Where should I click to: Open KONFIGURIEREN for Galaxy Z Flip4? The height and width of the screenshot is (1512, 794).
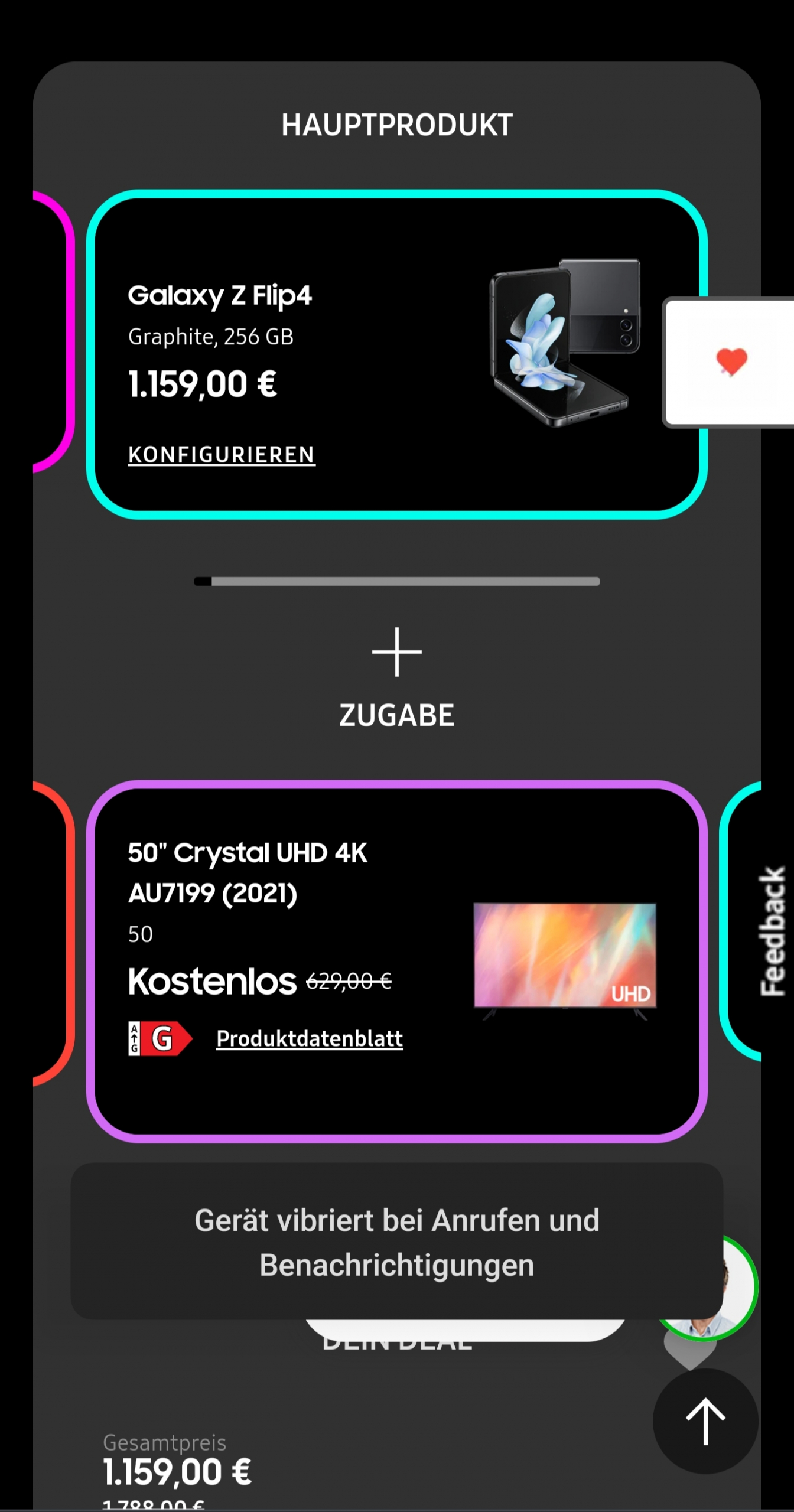[x=222, y=455]
